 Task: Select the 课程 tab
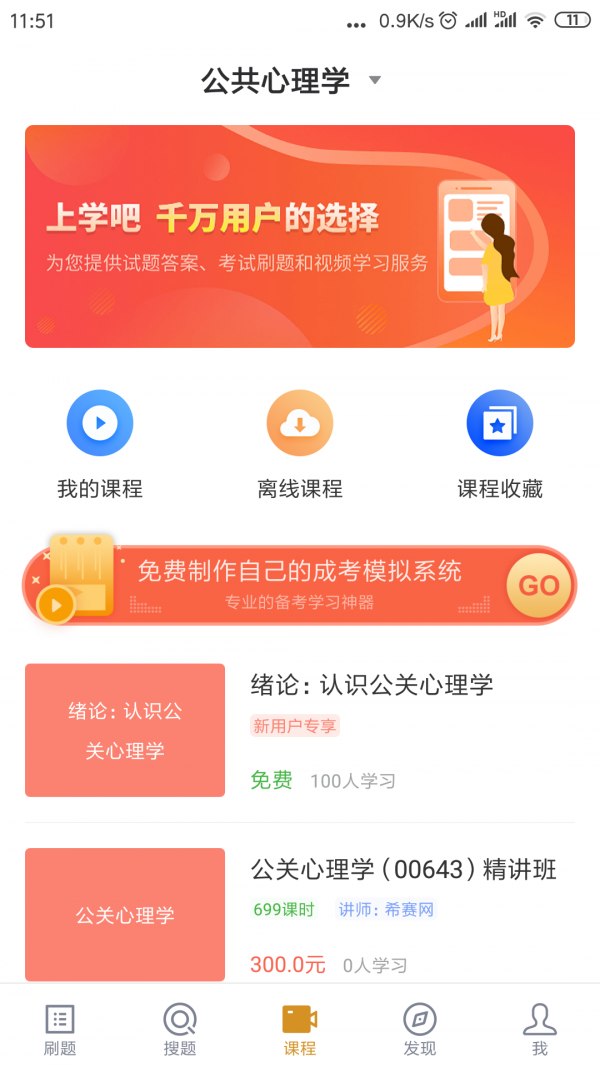tap(300, 1029)
